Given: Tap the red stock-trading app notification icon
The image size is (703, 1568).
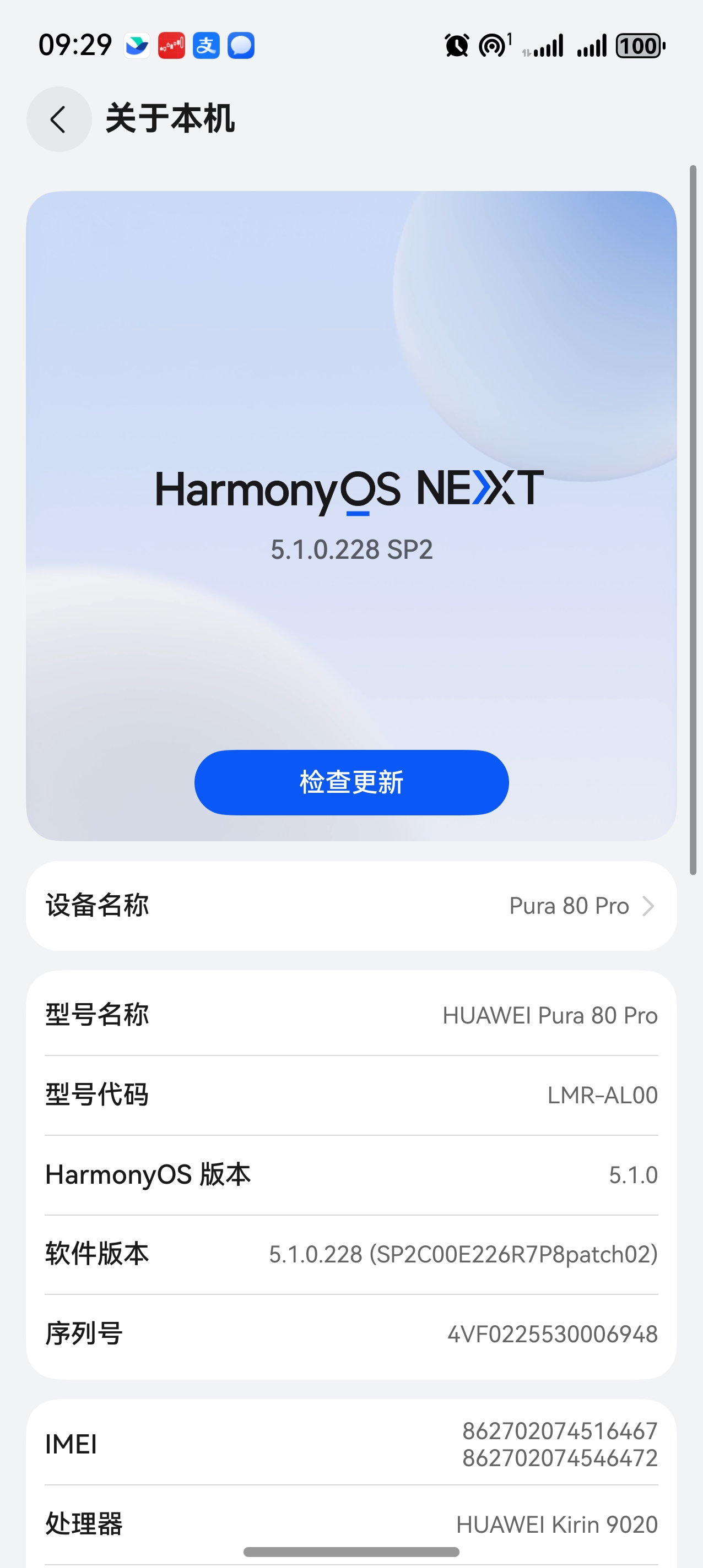Looking at the screenshot, I should pos(171,45).
